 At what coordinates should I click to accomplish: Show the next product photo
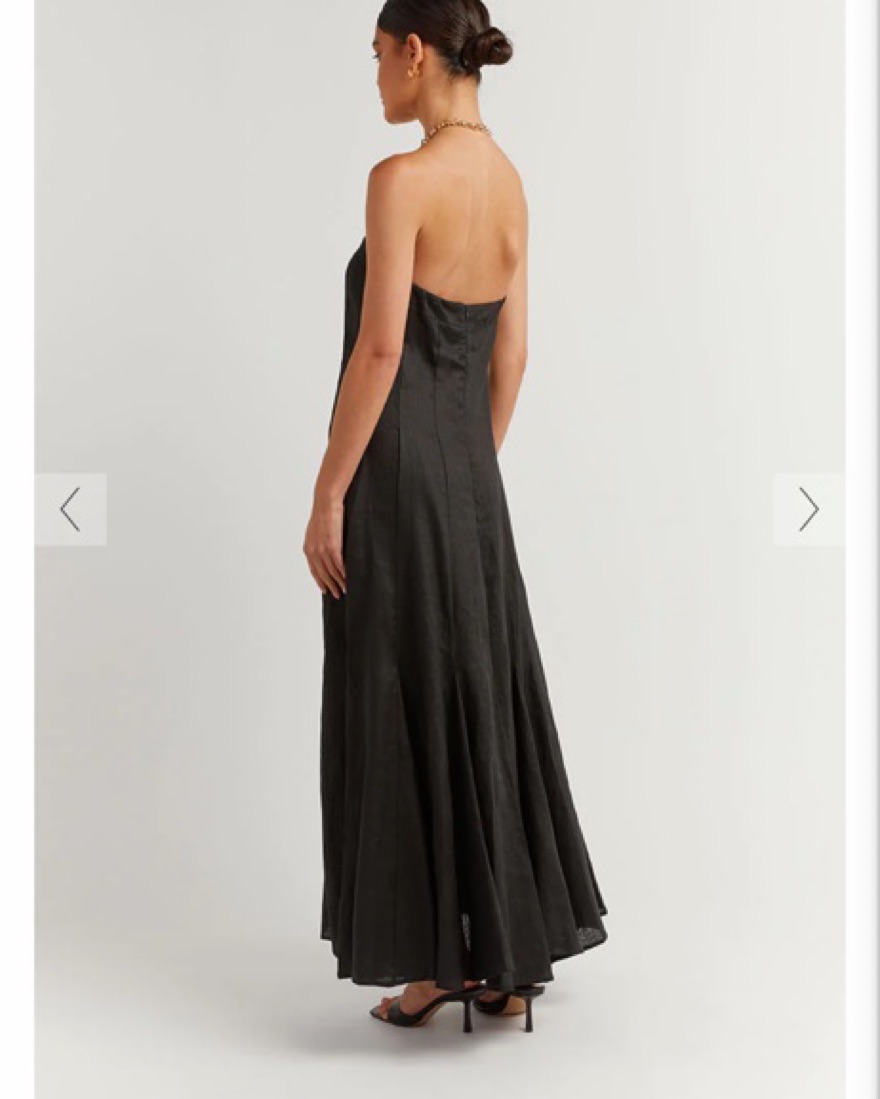[x=808, y=510]
